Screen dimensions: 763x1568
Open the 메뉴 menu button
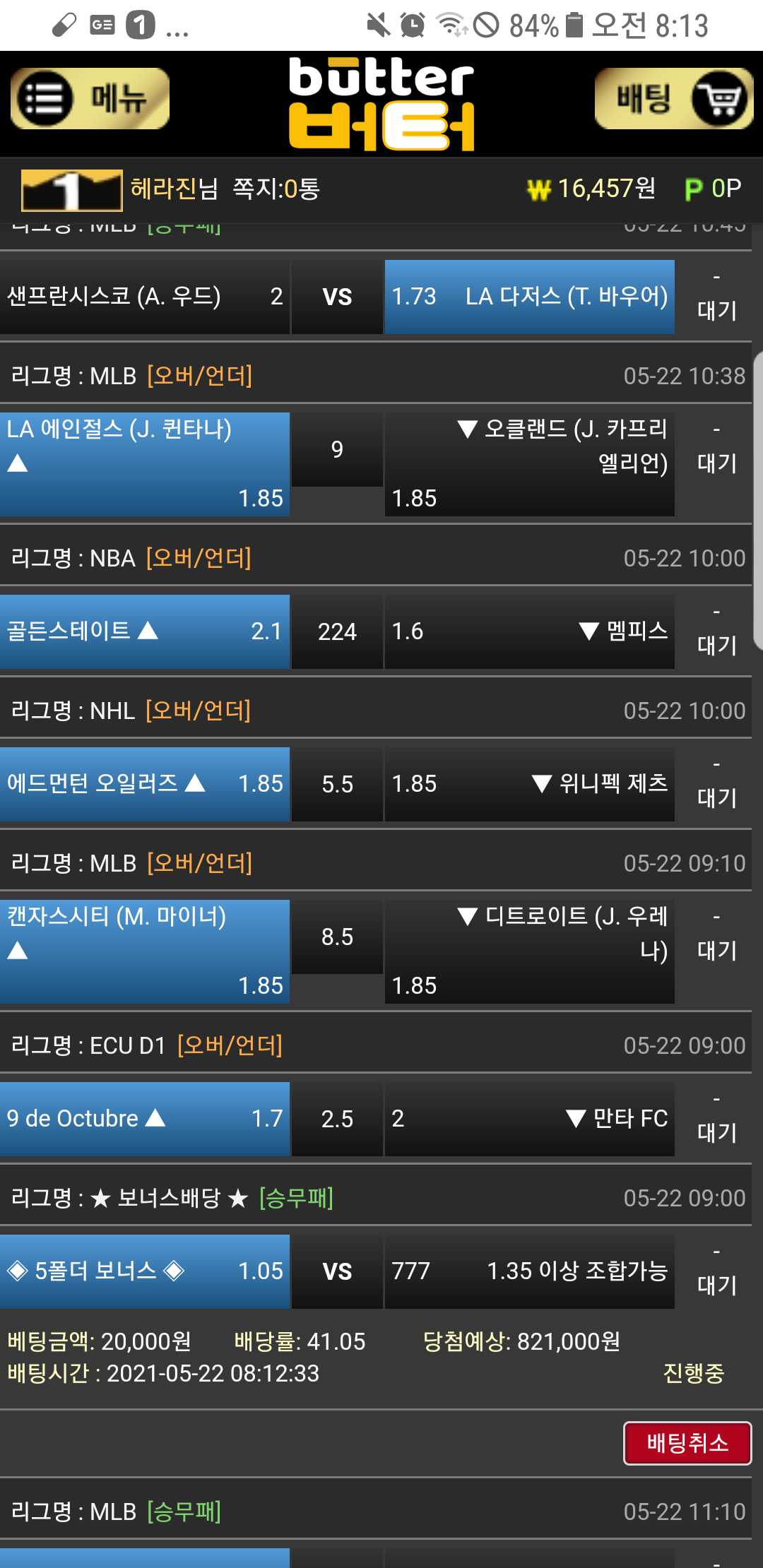tap(90, 99)
